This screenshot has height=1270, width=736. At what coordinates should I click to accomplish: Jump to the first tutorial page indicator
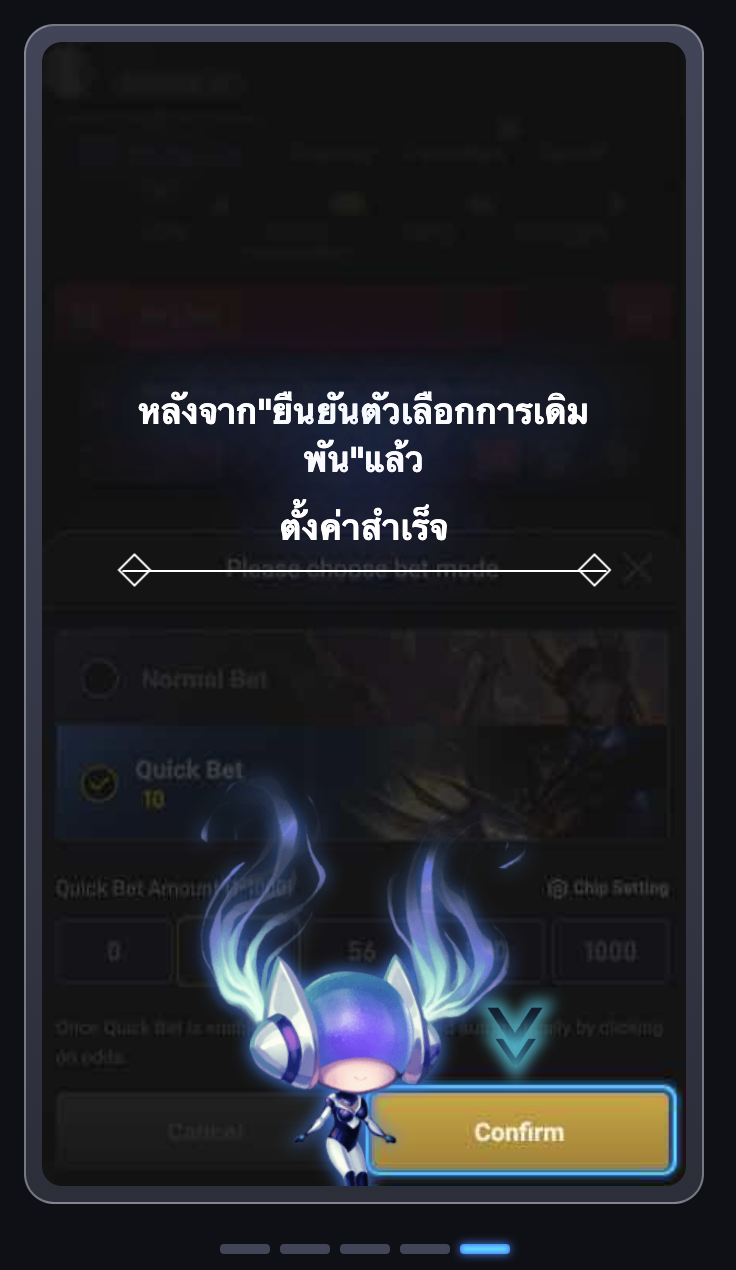245,1249
